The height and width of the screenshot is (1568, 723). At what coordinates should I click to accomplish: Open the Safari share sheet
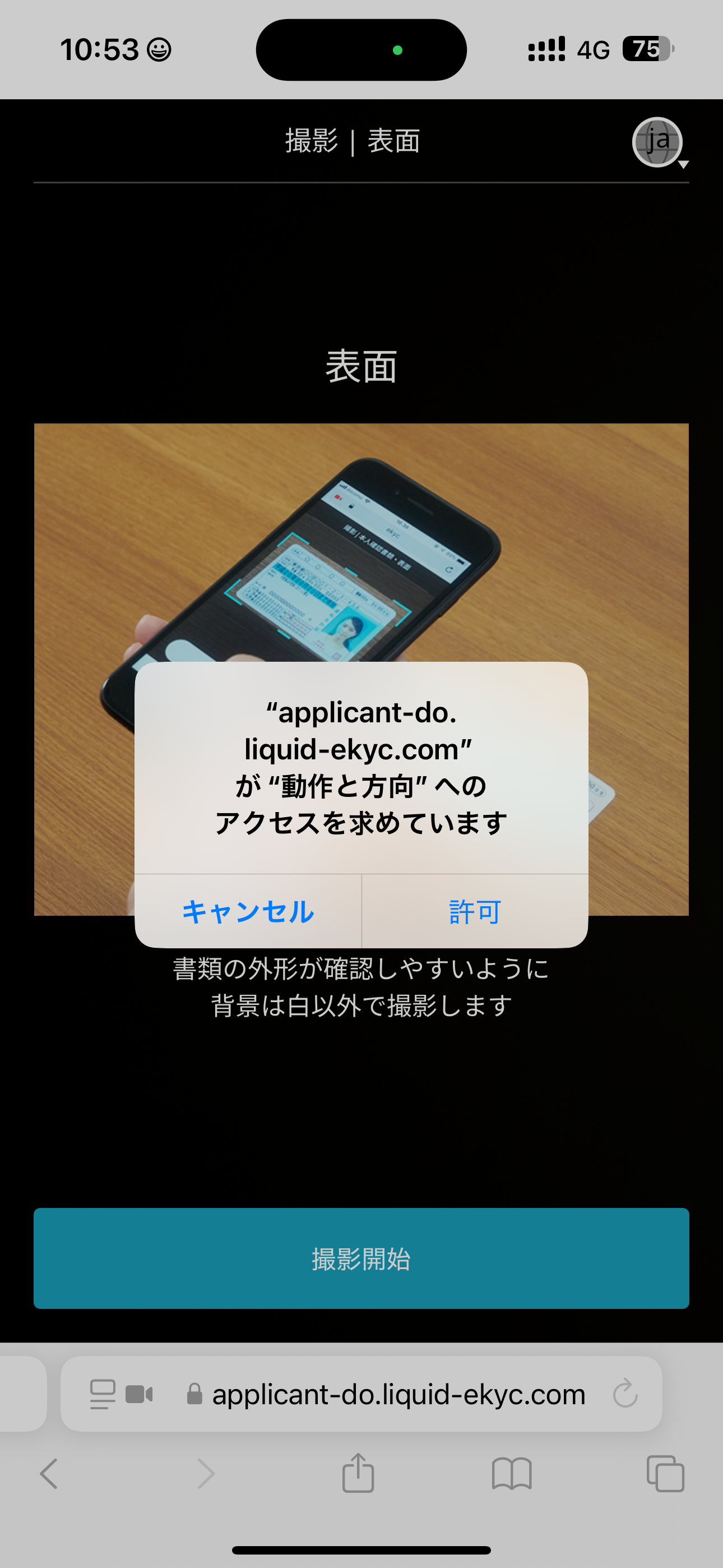coord(358,1474)
